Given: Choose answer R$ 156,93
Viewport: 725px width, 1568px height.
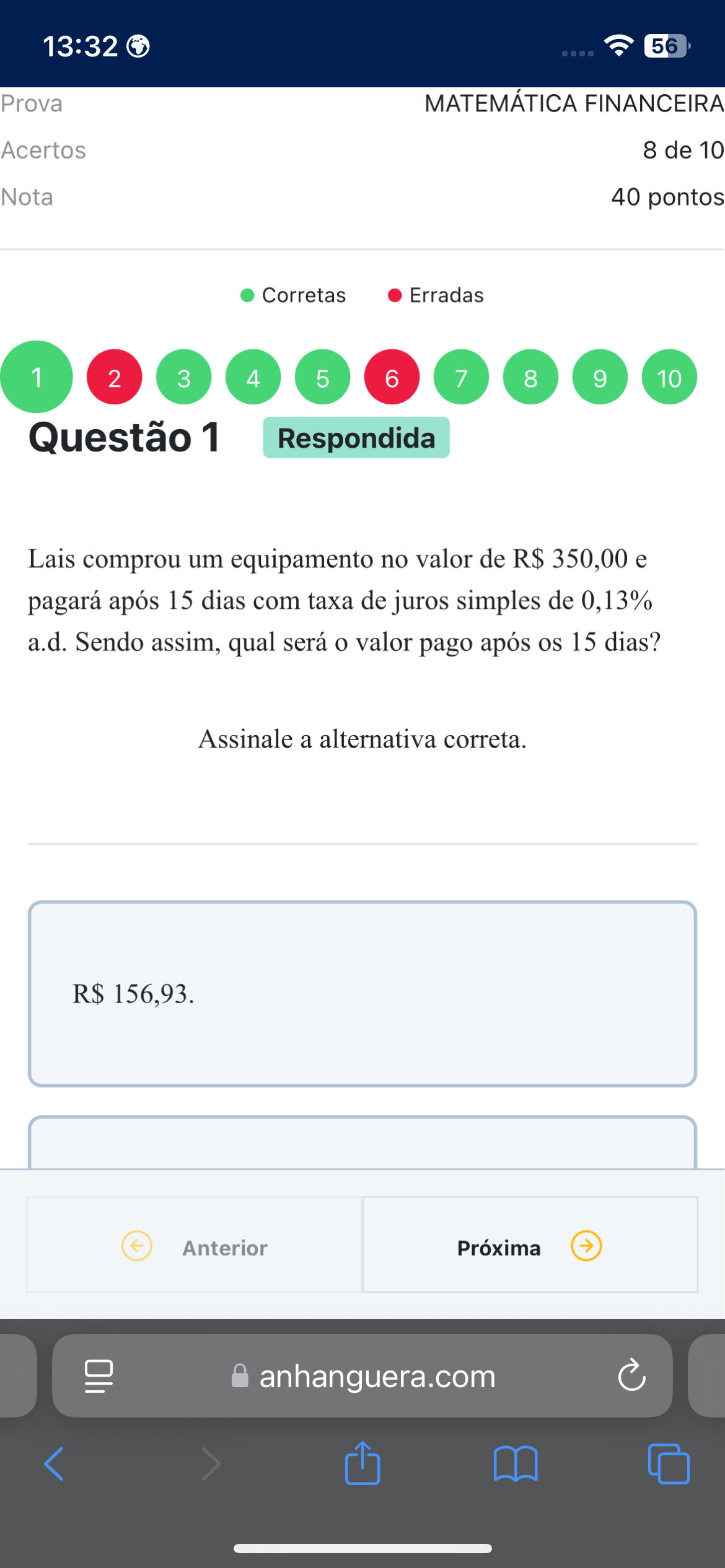Looking at the screenshot, I should click(x=362, y=993).
